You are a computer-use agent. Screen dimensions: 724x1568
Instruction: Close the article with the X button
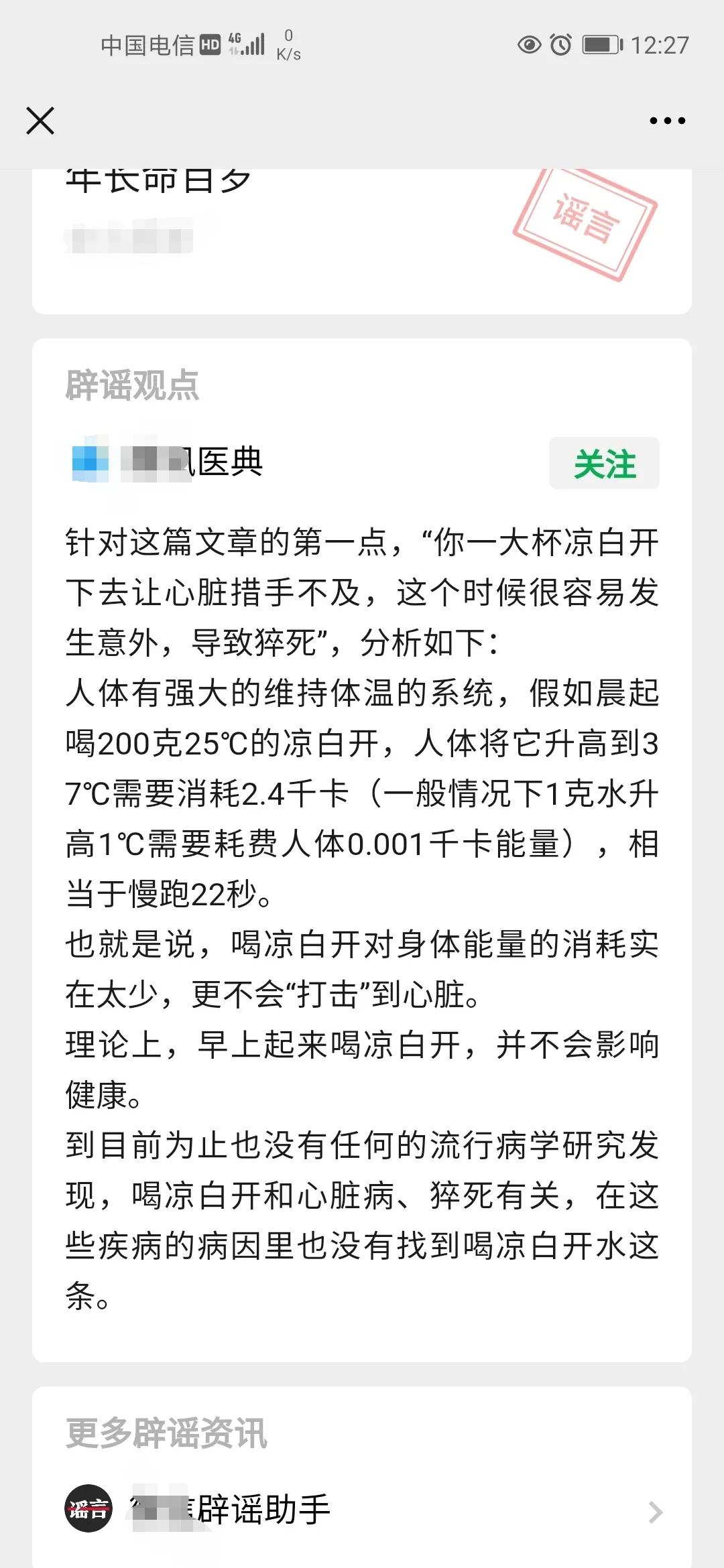click(x=40, y=121)
